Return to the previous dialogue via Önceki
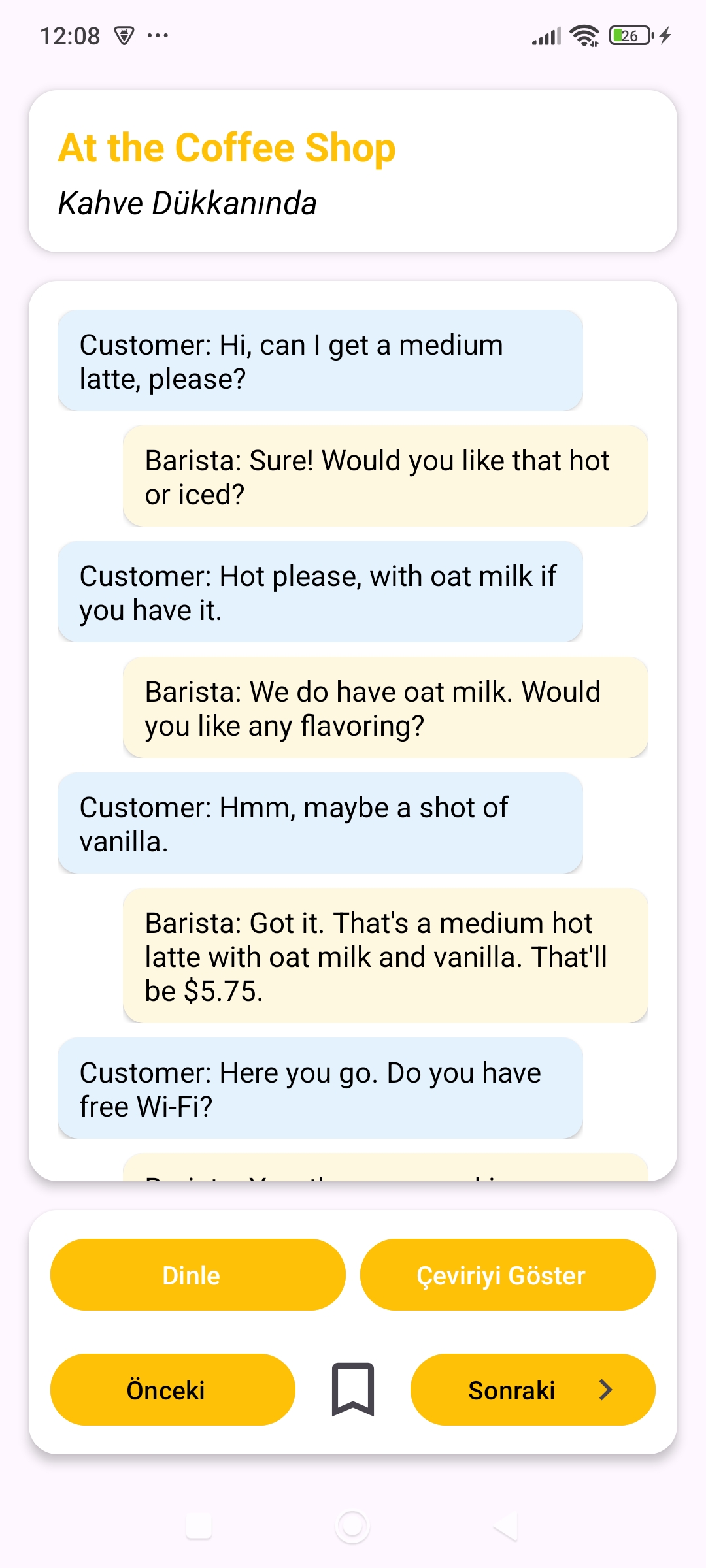 coord(172,1389)
